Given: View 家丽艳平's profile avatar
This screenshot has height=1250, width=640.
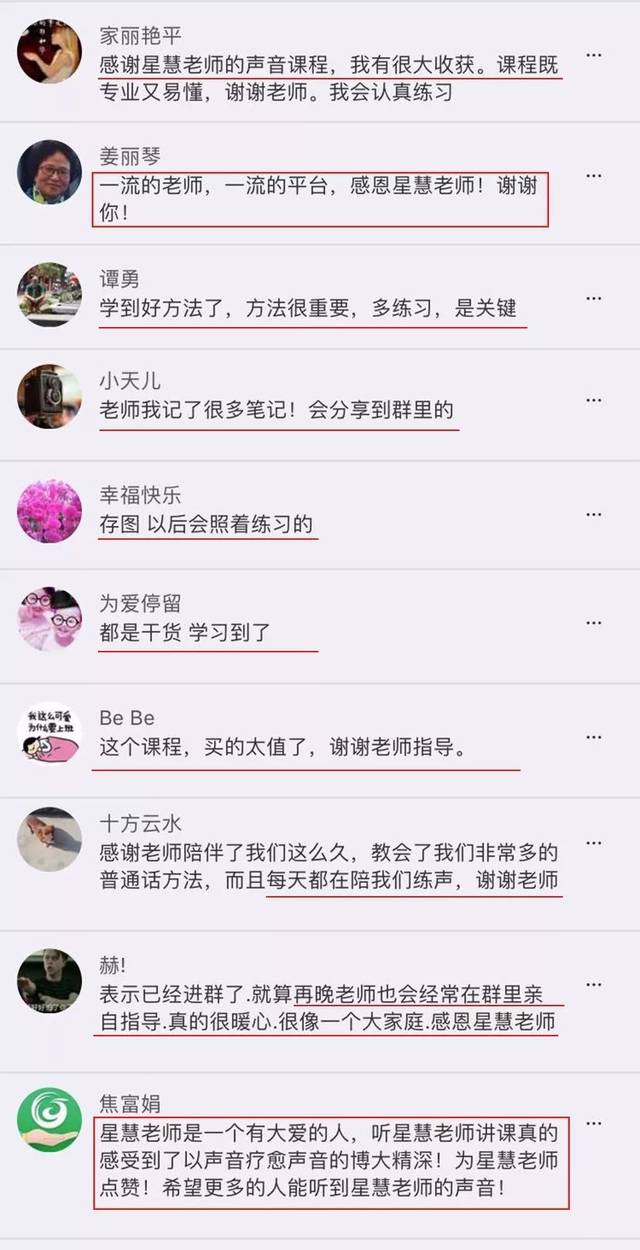Looking at the screenshot, I should tap(49, 50).
